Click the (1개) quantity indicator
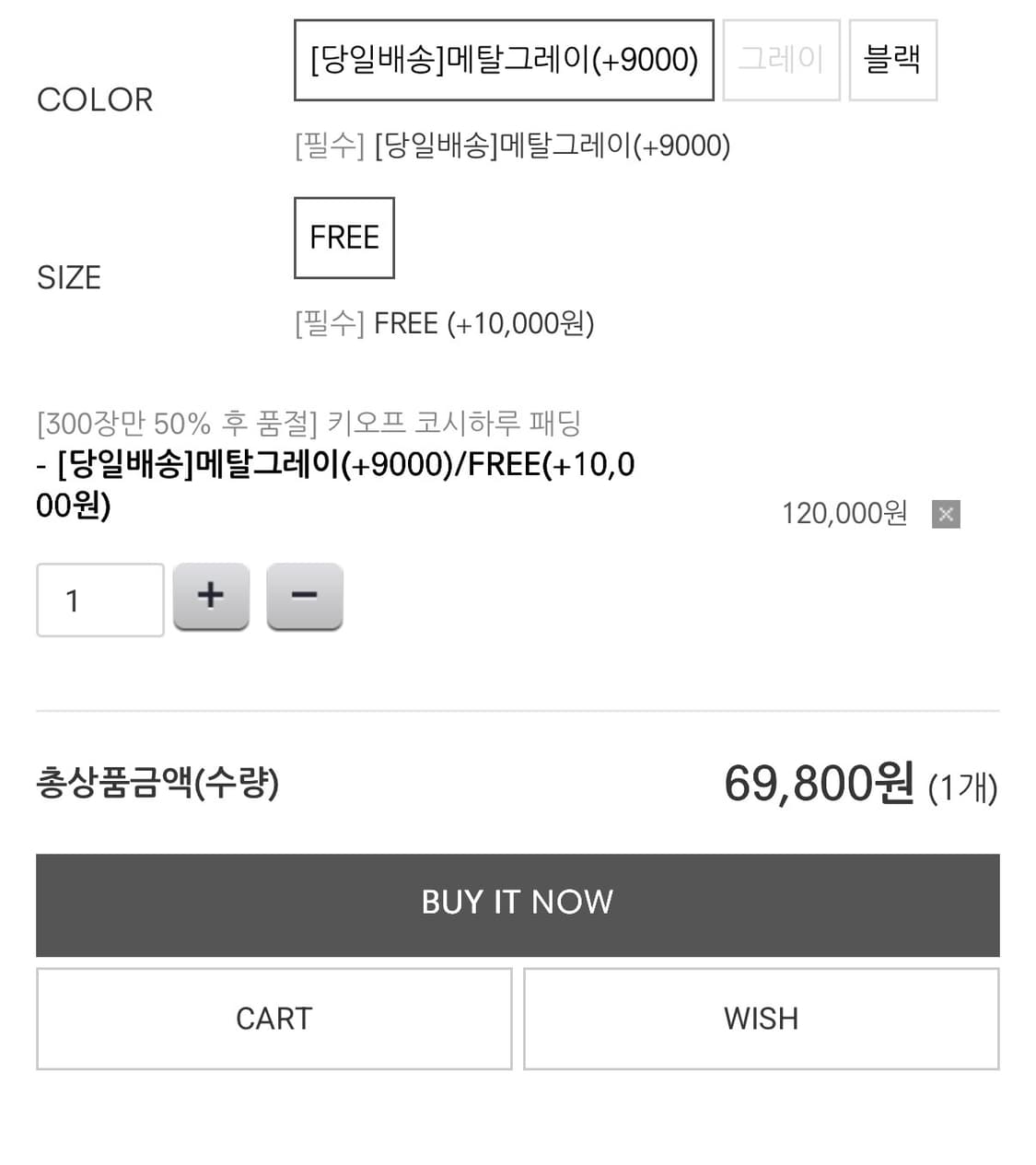Image resolution: width=1036 pixels, height=1165 pixels. [964, 788]
